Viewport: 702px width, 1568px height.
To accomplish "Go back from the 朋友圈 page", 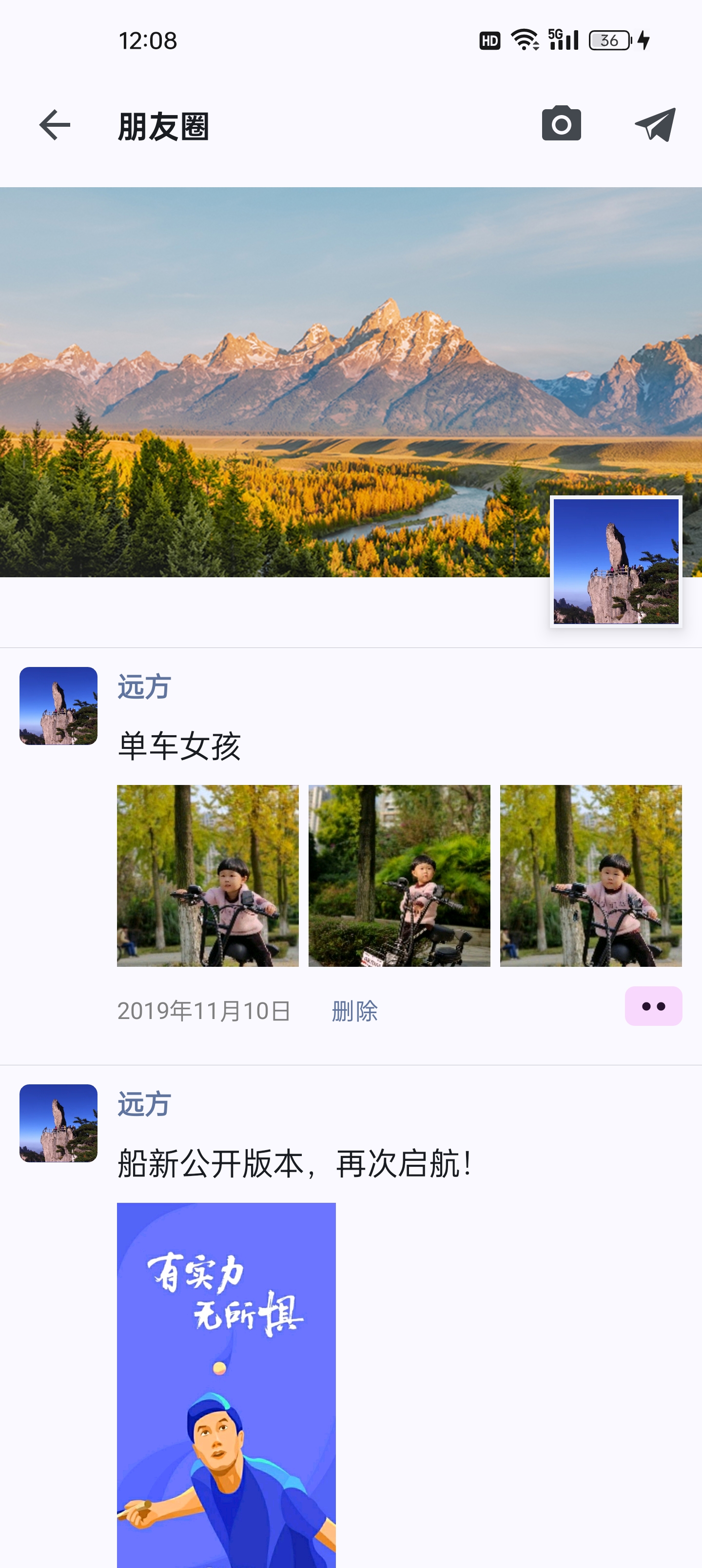I will (x=54, y=125).
